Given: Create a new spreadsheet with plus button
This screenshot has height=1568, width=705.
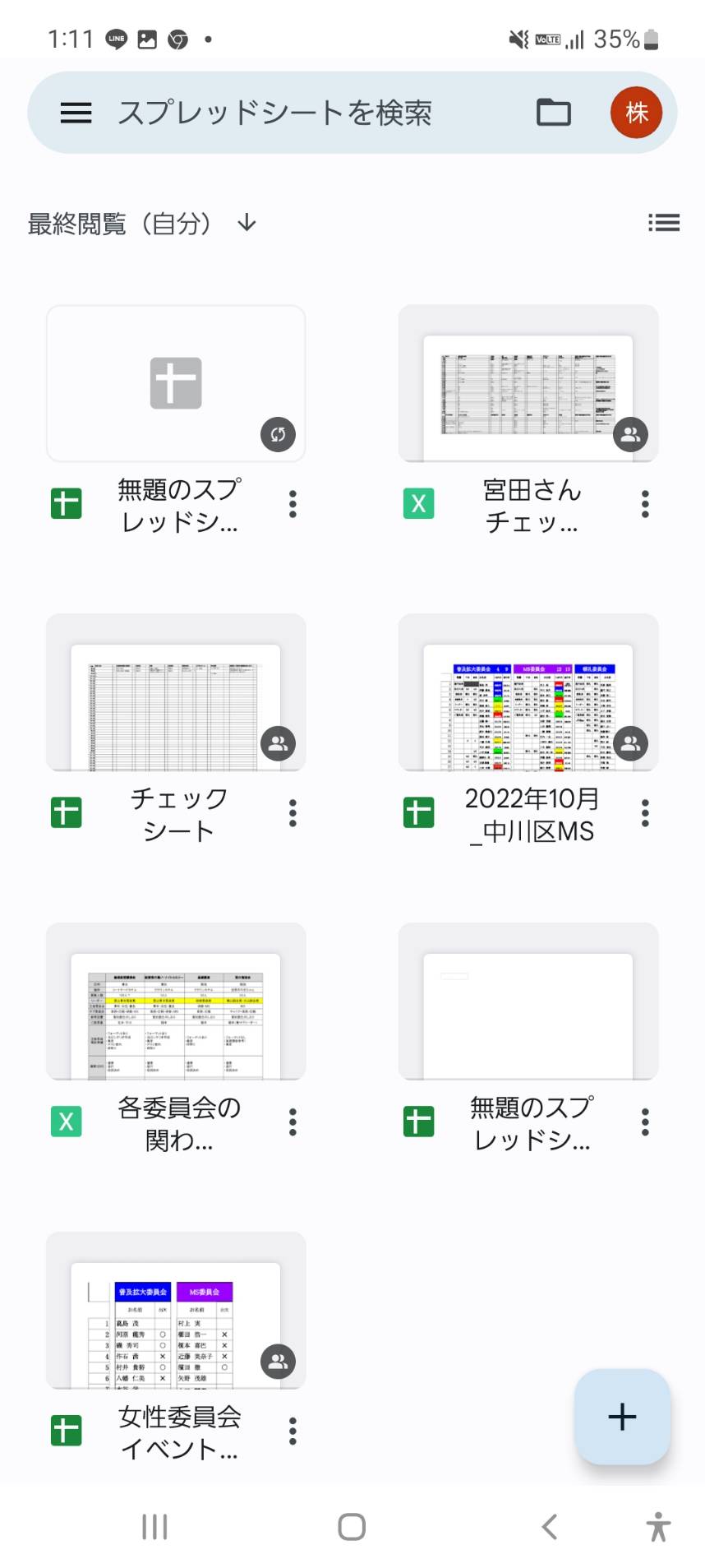Looking at the screenshot, I should pyautogui.click(x=622, y=1417).
